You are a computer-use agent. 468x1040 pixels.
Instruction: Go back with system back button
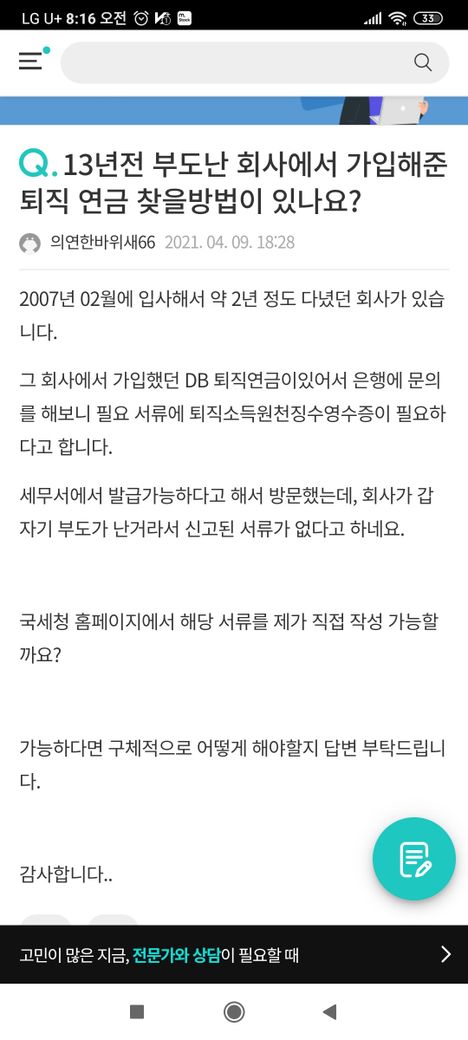click(329, 1011)
